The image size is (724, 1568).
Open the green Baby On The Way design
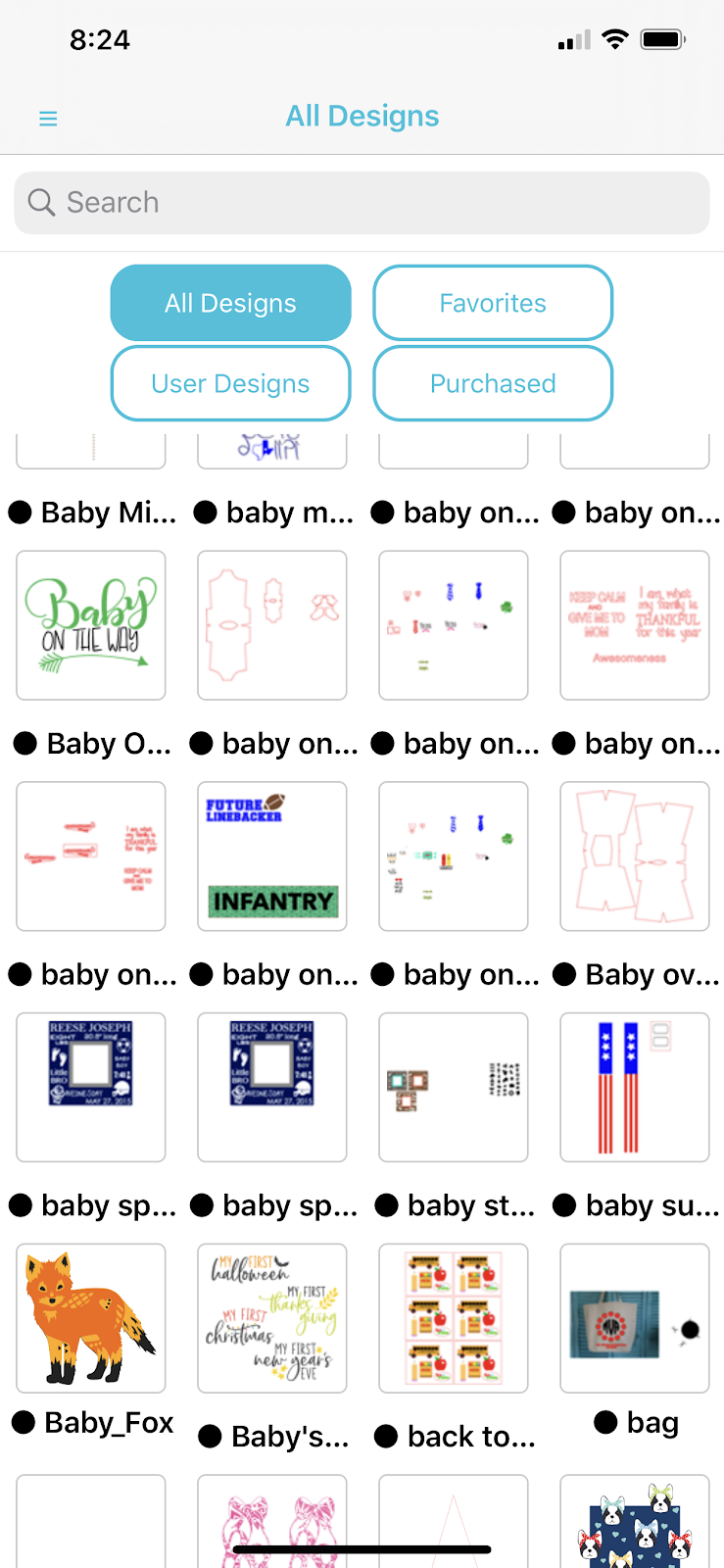click(90, 624)
